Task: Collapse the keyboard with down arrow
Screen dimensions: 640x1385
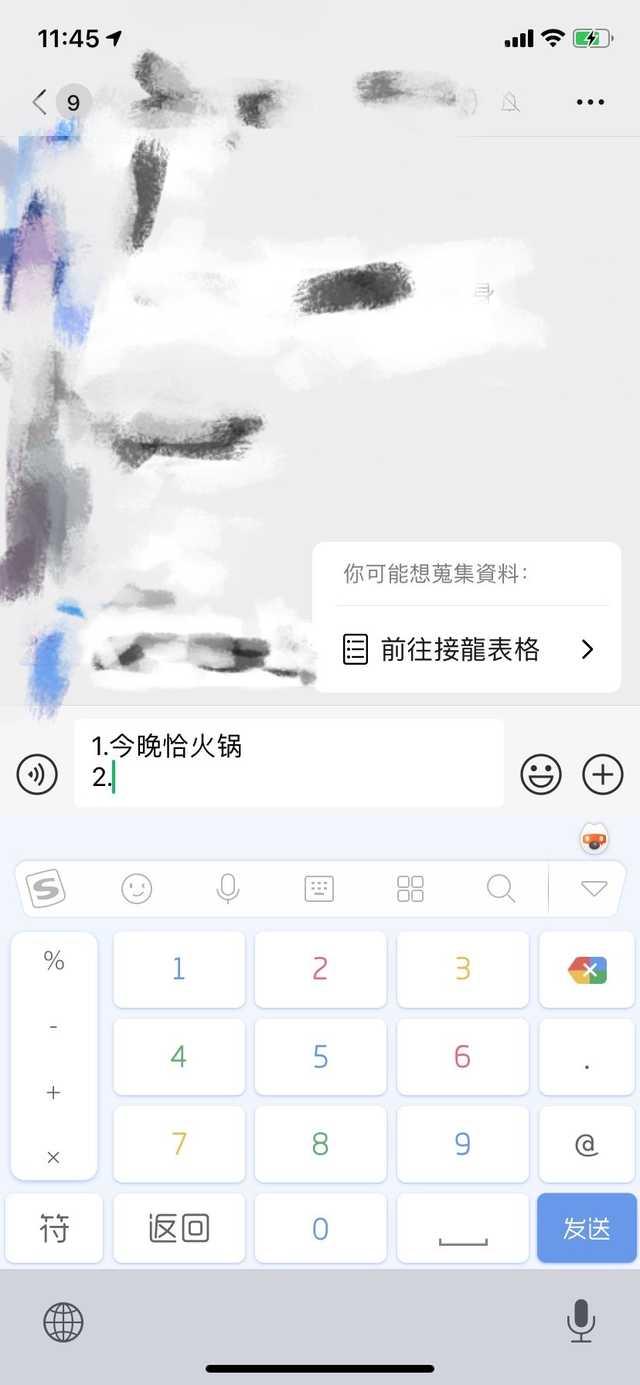Action: click(594, 888)
